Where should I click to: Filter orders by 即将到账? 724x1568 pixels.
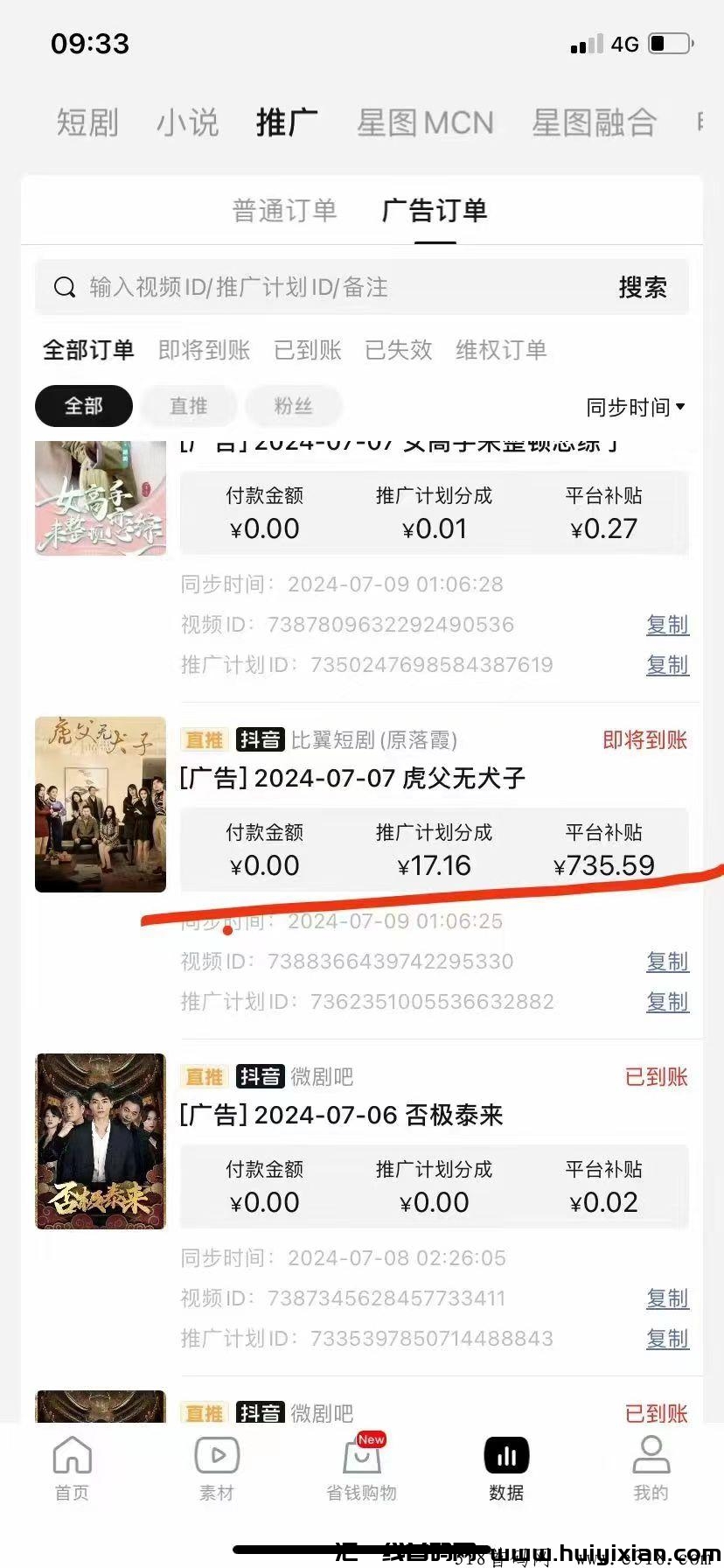coord(204,350)
